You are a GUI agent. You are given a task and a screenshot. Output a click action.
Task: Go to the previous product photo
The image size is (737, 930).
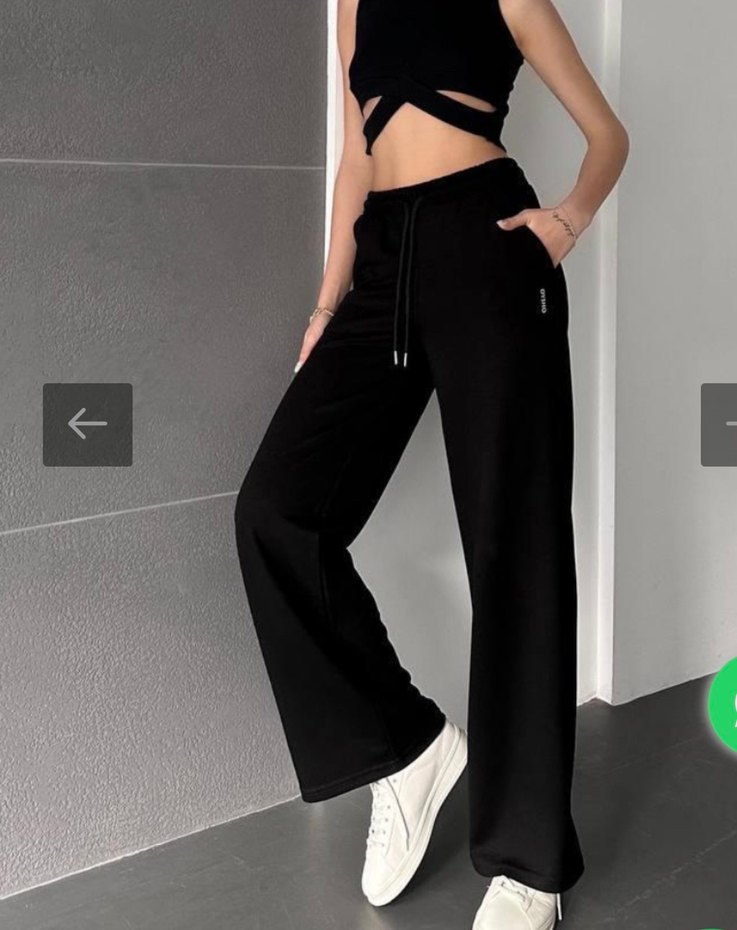point(87,424)
